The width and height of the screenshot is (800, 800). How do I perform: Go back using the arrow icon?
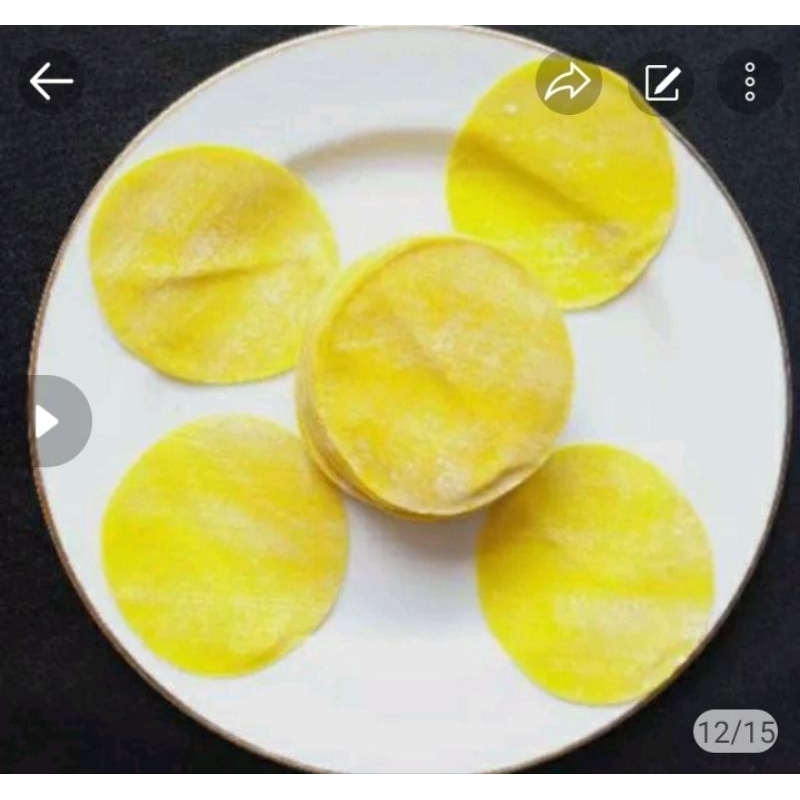[51, 82]
